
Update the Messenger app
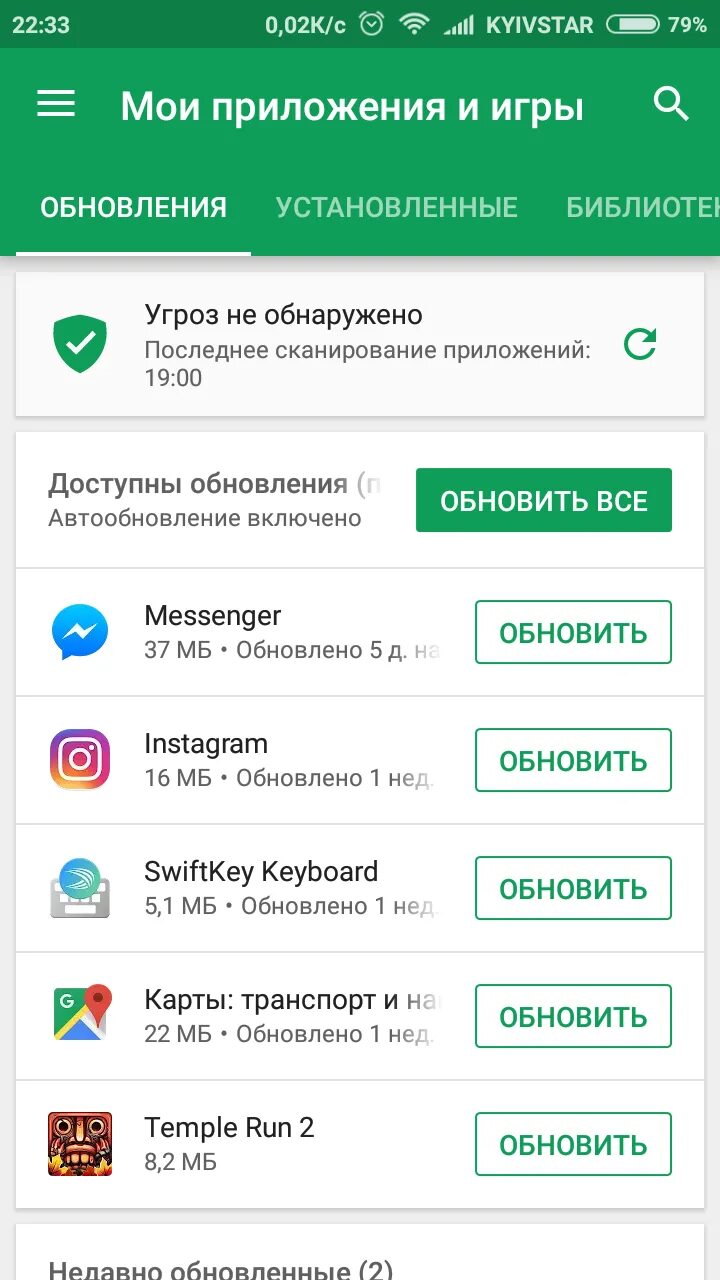pos(572,632)
